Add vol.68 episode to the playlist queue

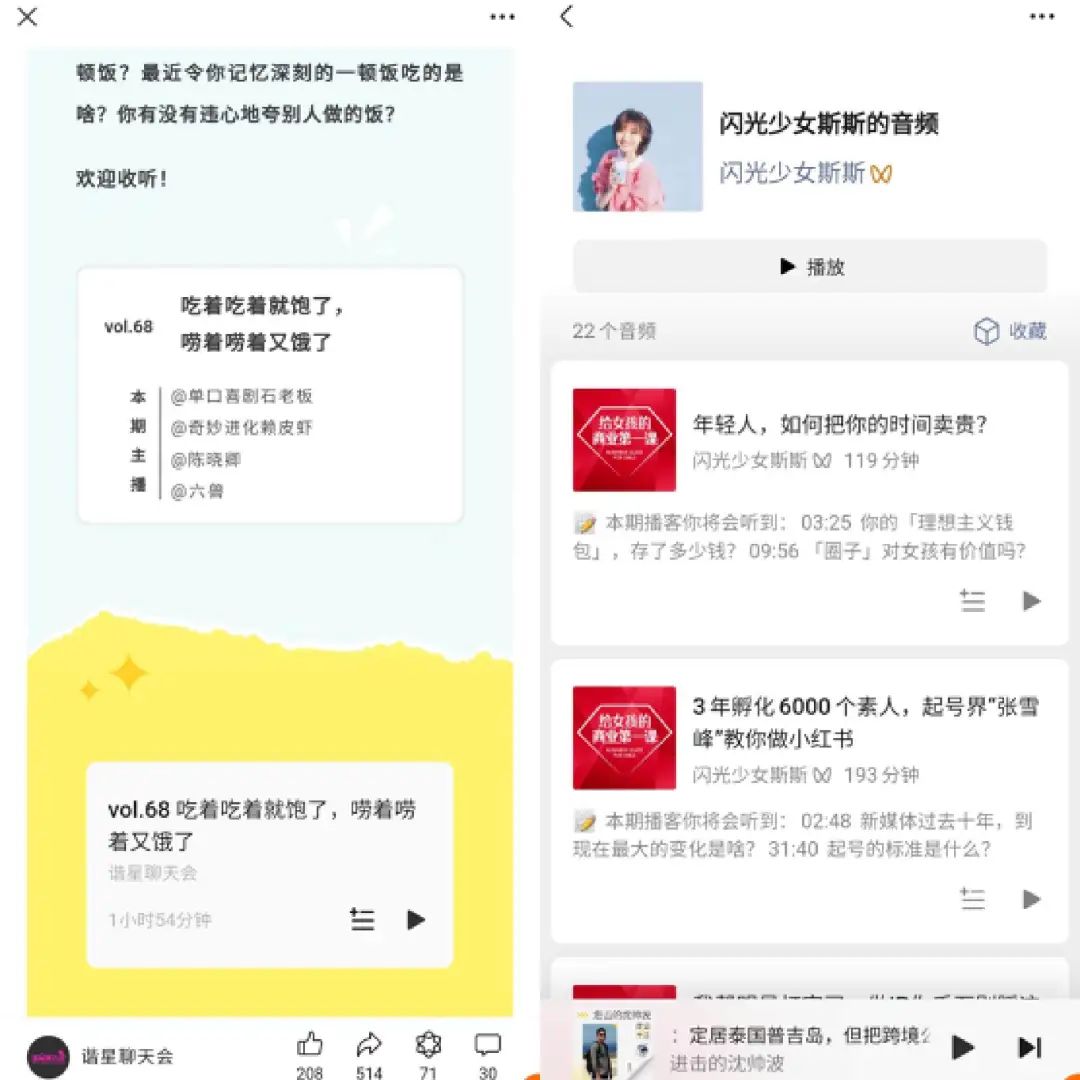(362, 920)
